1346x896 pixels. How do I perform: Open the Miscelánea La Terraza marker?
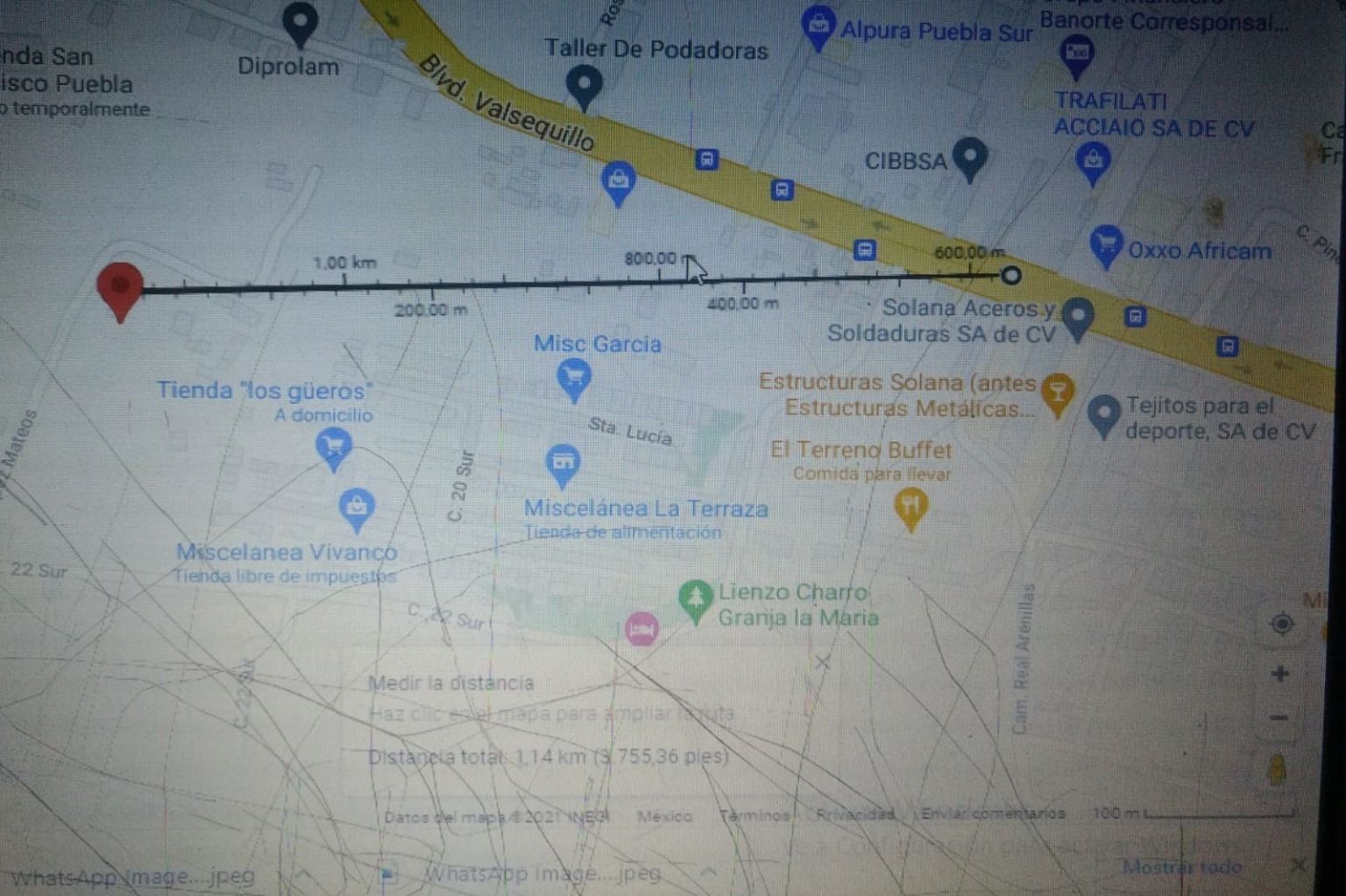[x=563, y=464]
